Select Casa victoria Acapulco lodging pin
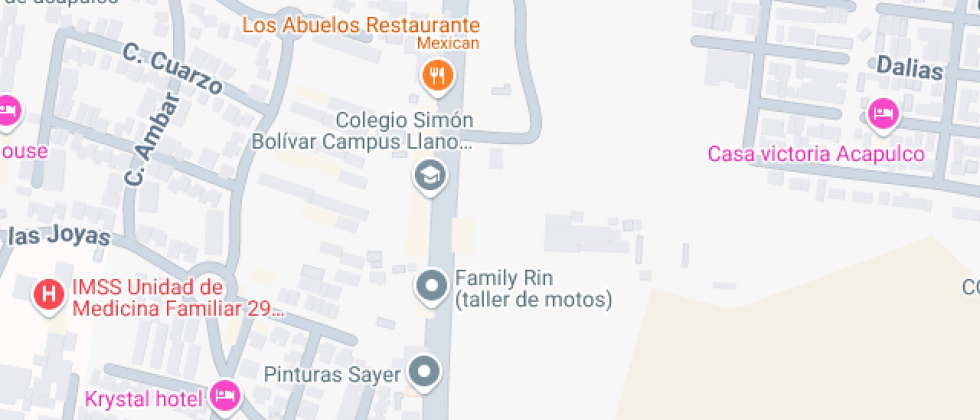The width and height of the screenshot is (980, 420). [883, 114]
